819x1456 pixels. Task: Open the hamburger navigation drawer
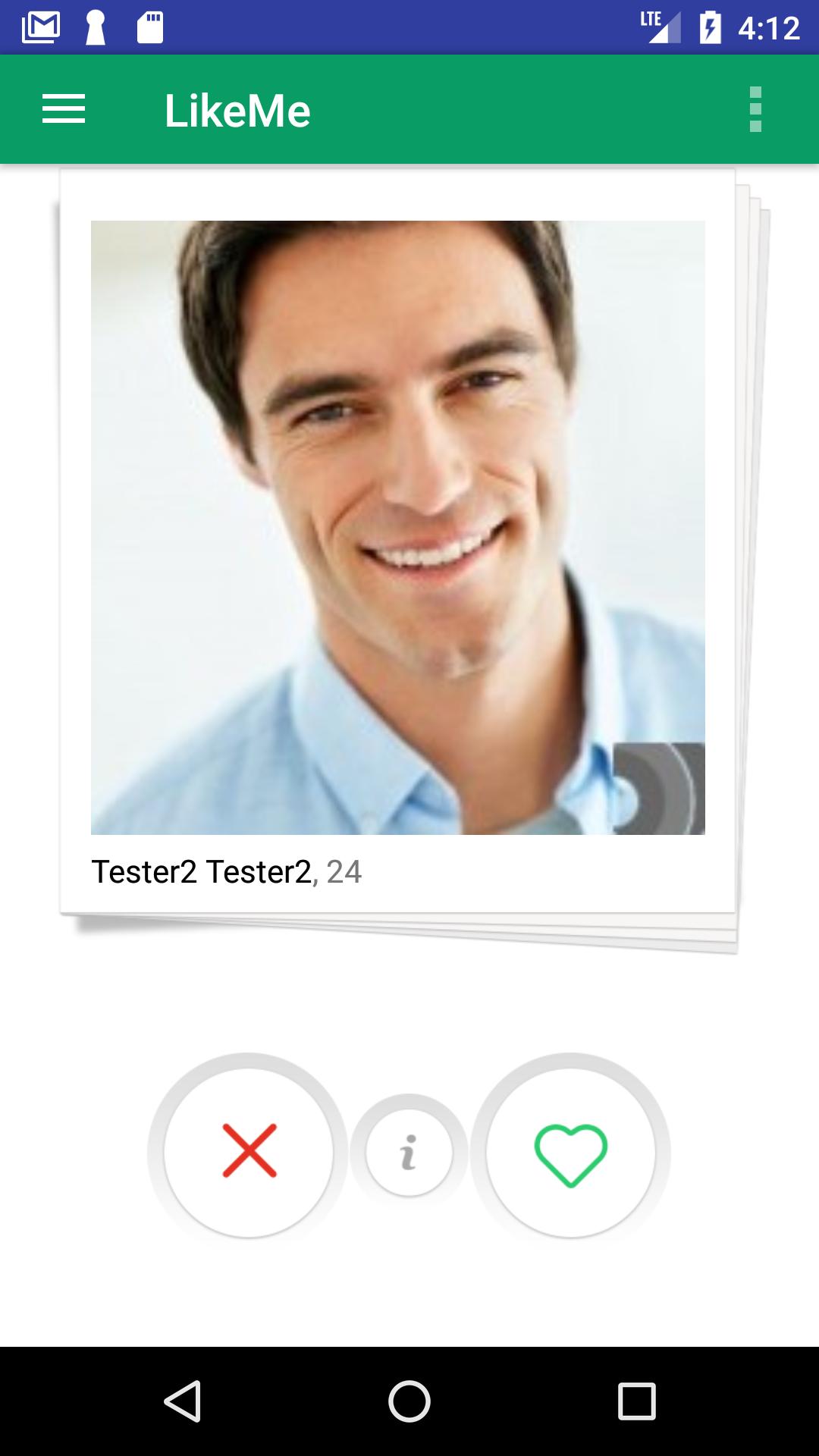coord(64,109)
